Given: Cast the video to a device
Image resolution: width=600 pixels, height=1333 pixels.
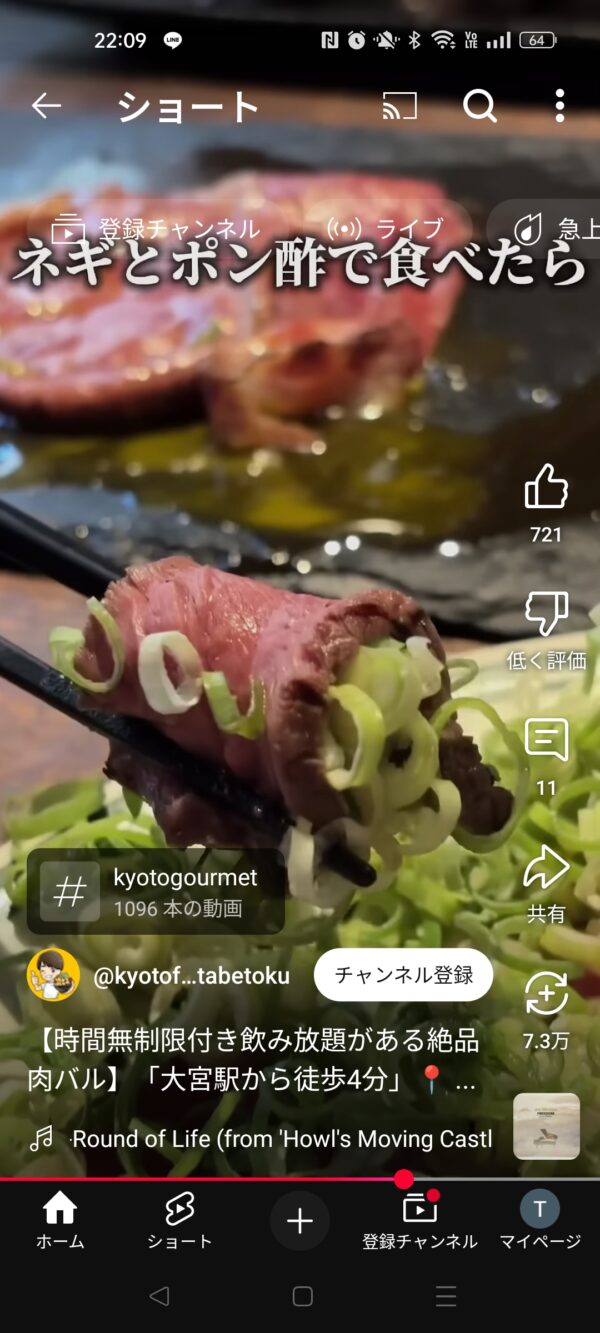Looking at the screenshot, I should 400,106.
